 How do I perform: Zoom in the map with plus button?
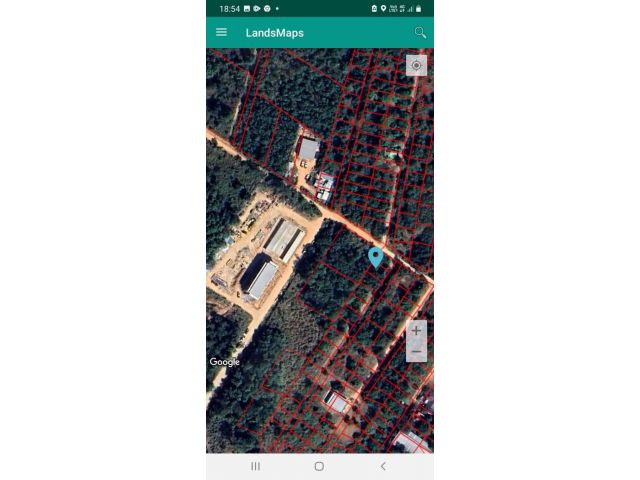pyautogui.click(x=416, y=331)
